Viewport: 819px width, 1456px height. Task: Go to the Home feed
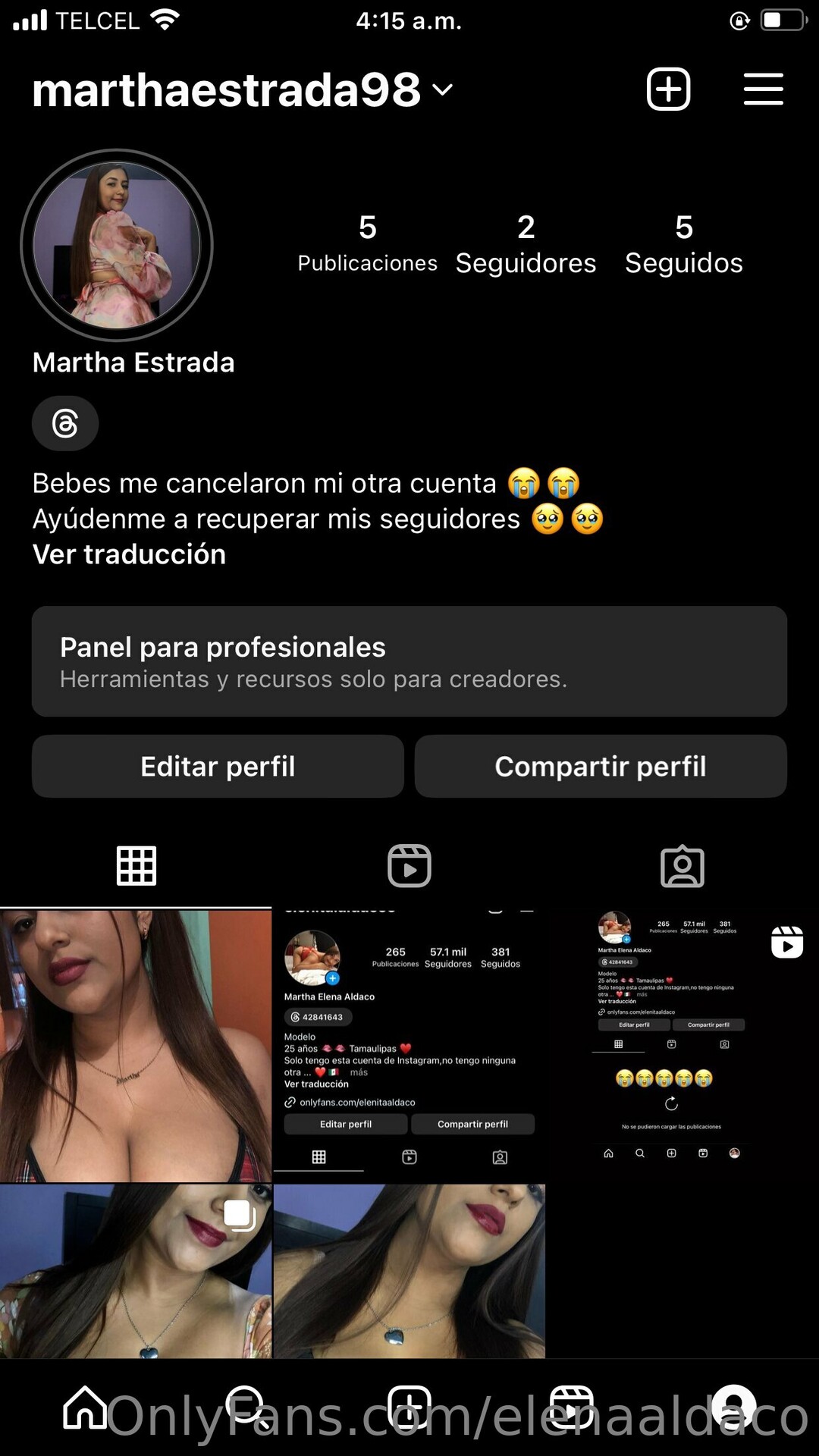point(85,1407)
